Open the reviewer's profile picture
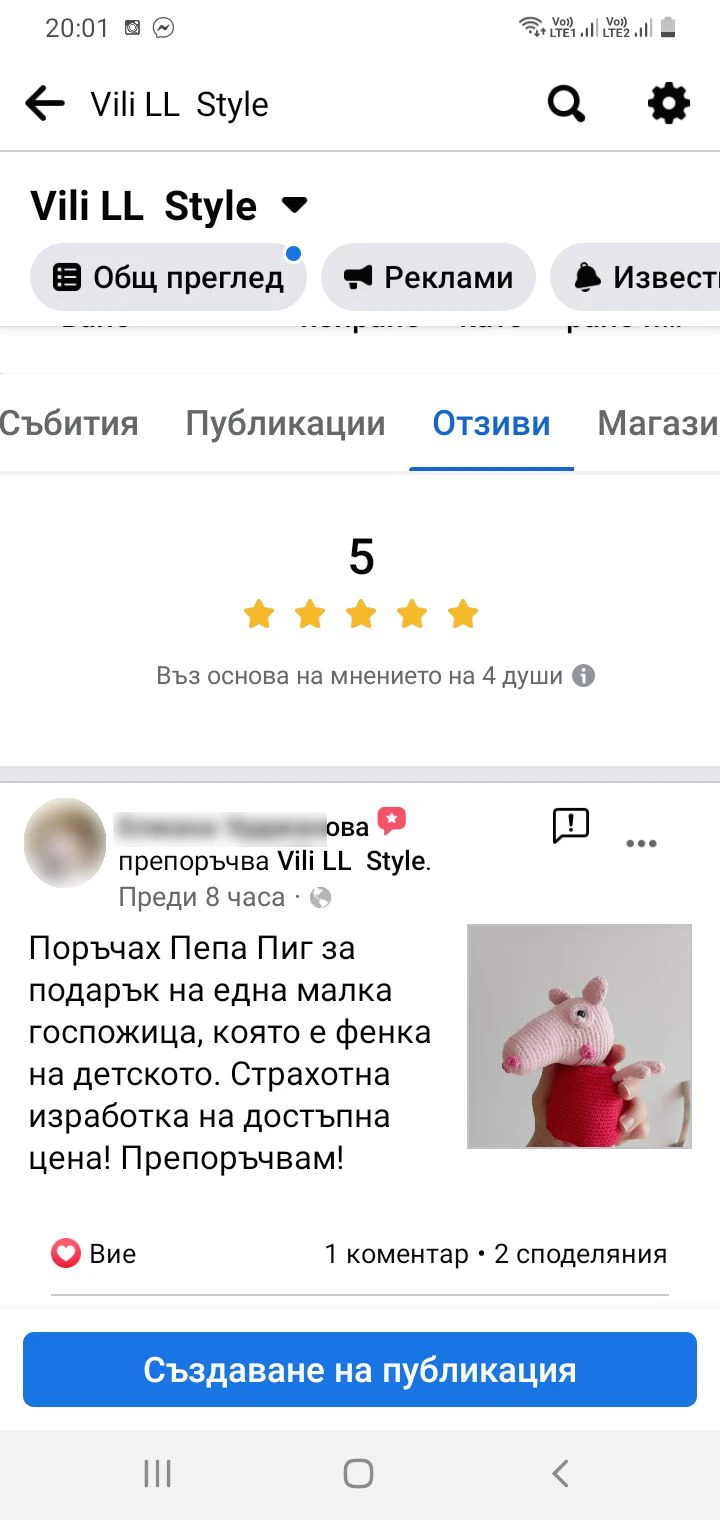720x1520 pixels. [x=65, y=843]
